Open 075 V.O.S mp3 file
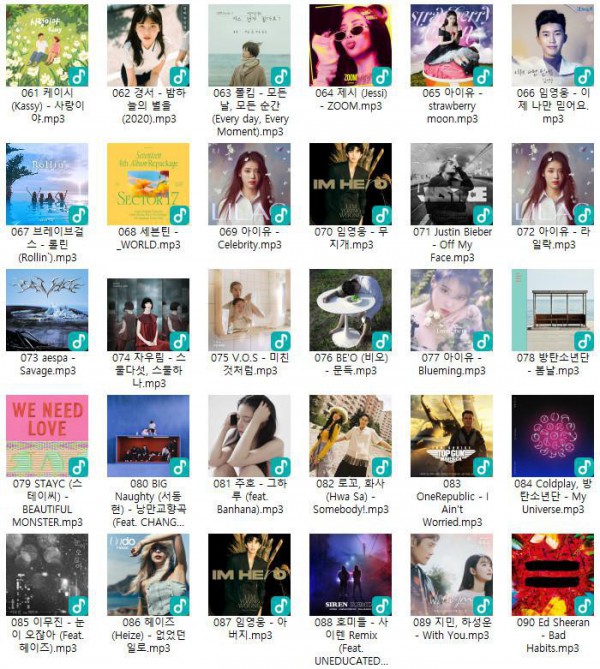The height and width of the screenshot is (669, 600). pos(249,310)
